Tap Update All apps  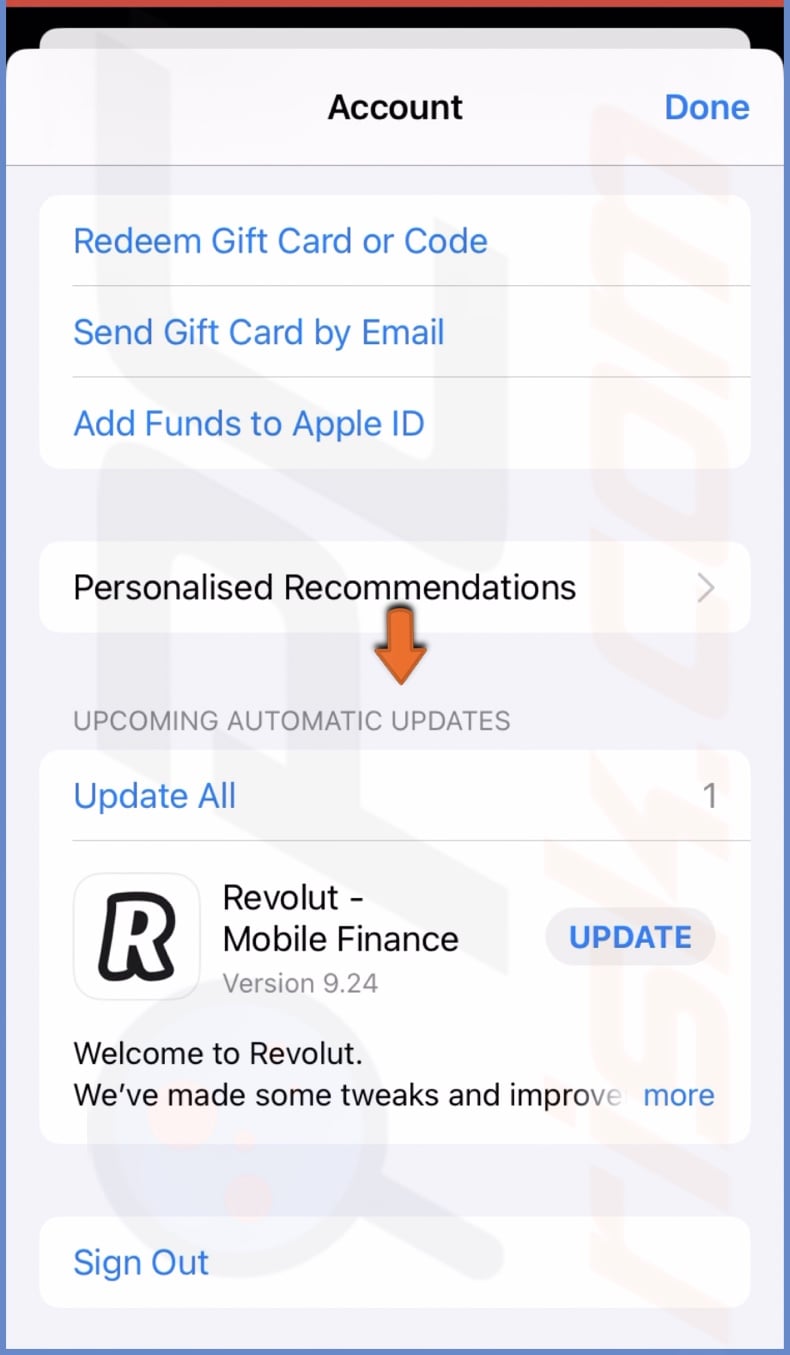coord(155,796)
